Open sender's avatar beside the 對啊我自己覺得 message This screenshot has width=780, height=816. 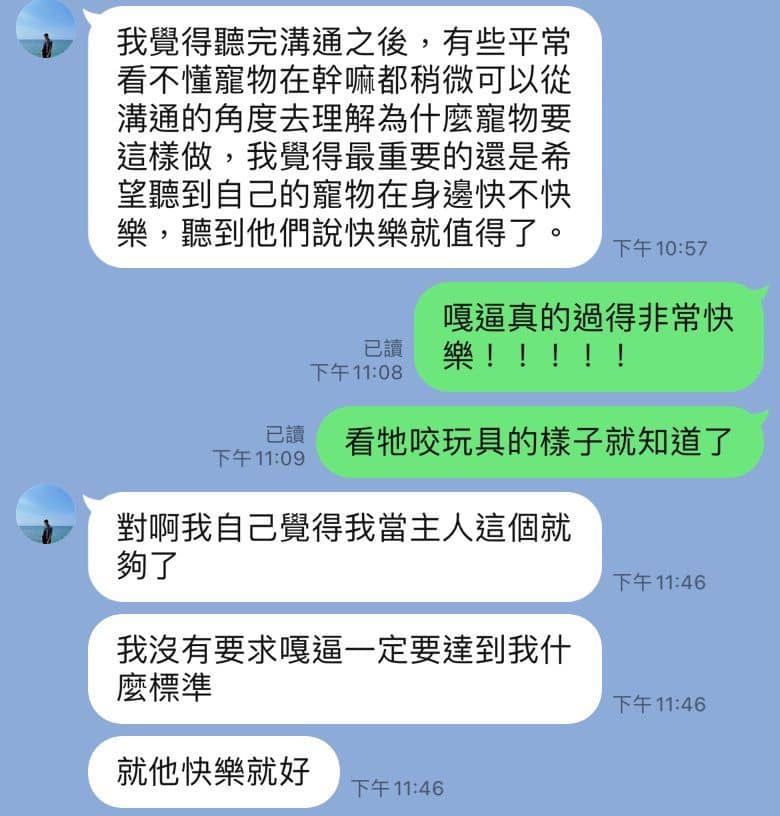(46, 514)
